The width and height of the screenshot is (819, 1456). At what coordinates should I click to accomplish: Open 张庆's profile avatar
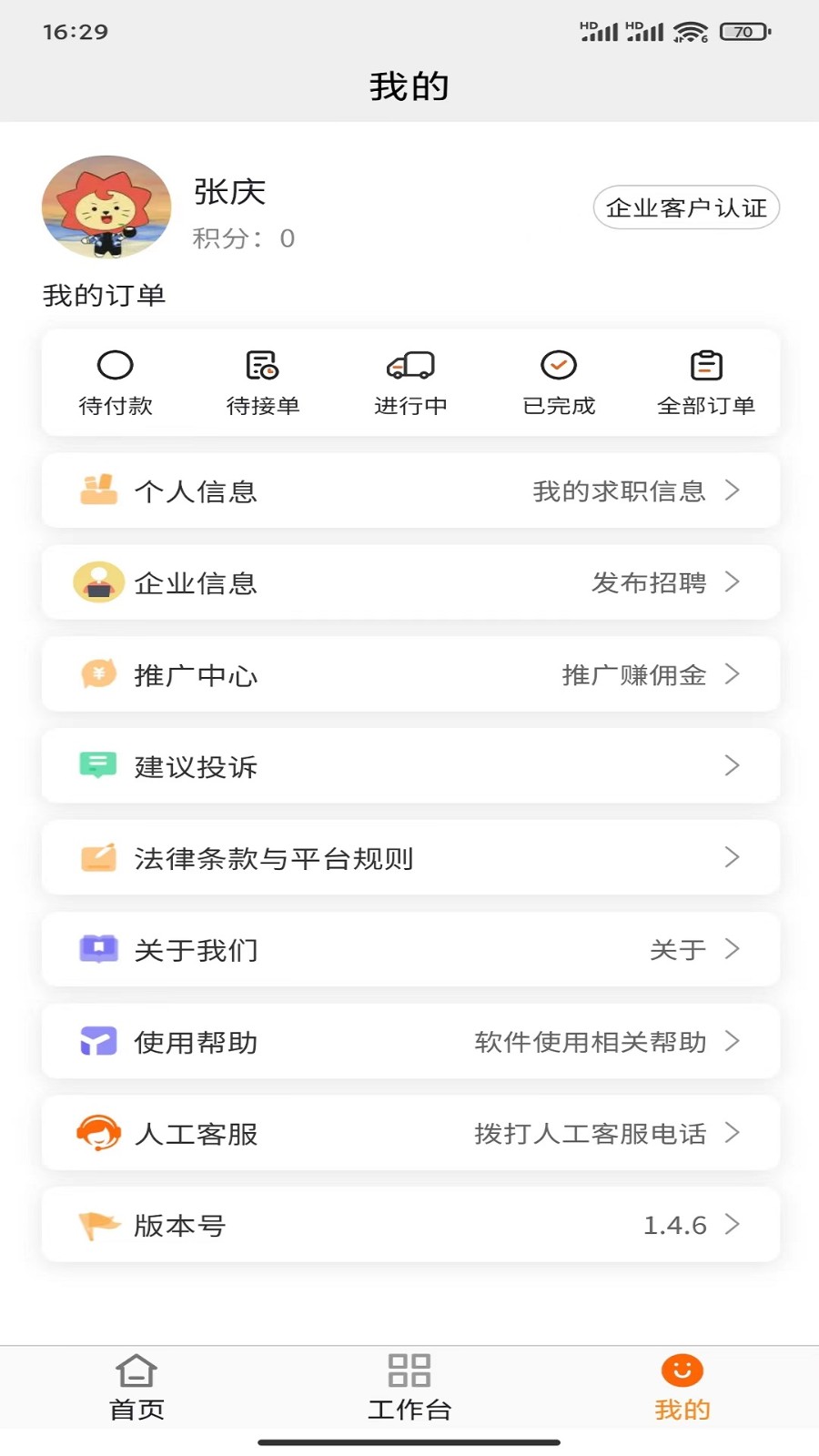point(106,207)
